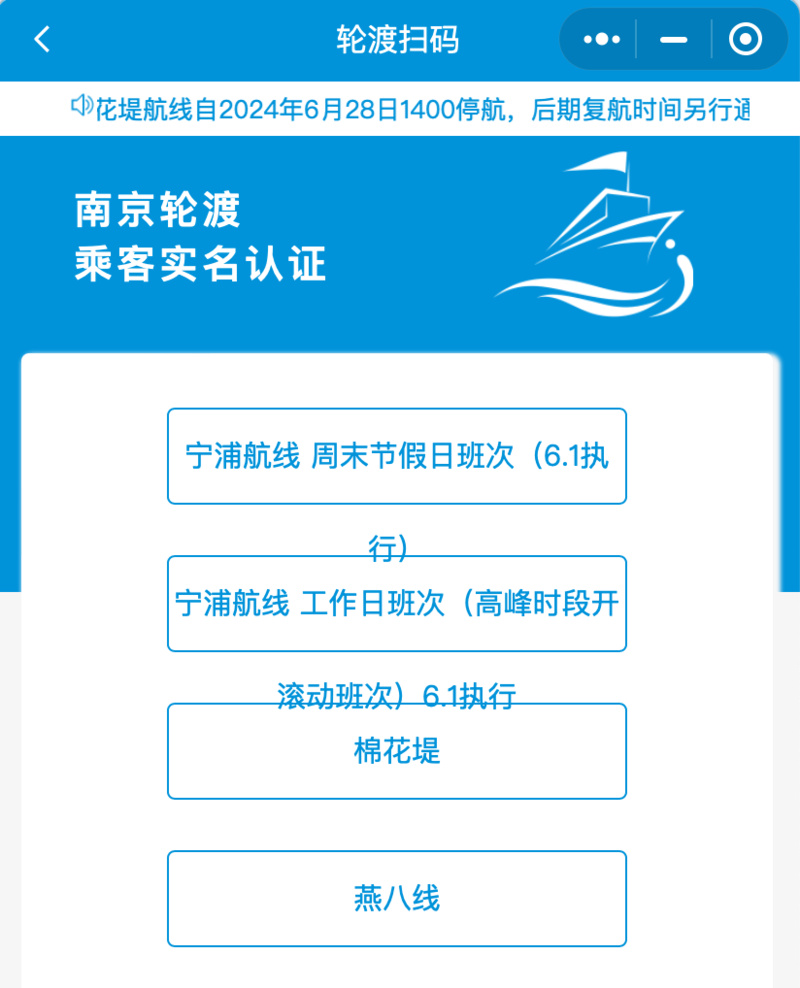Choose the 棉花堤 route
Image resolution: width=800 pixels, height=988 pixels.
point(396,751)
